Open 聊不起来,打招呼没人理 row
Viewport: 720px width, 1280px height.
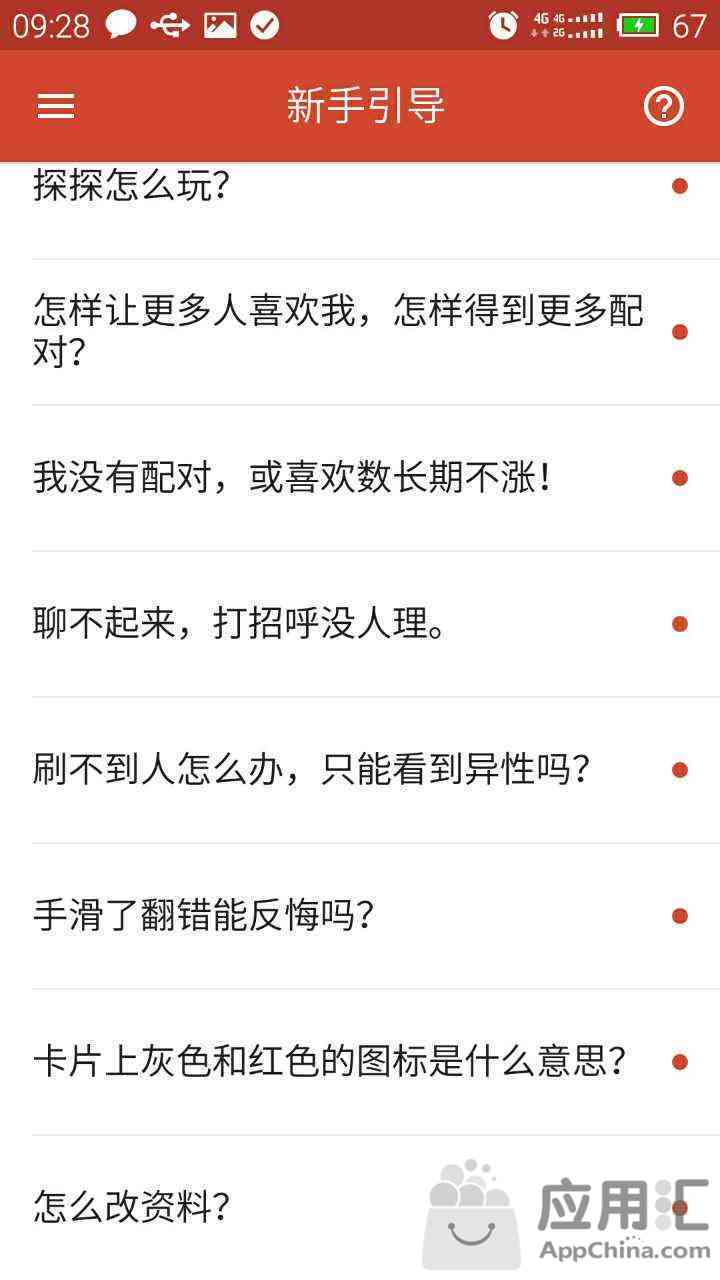360,624
